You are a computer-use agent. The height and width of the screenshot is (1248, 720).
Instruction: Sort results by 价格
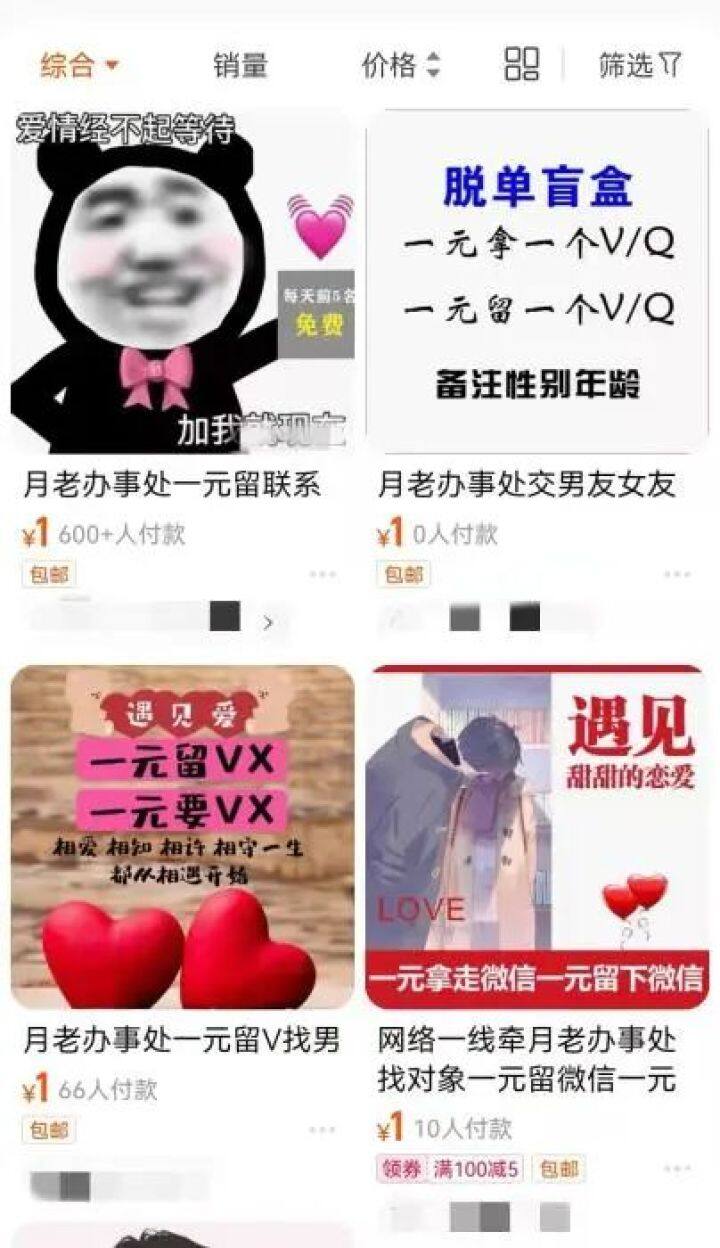point(400,66)
